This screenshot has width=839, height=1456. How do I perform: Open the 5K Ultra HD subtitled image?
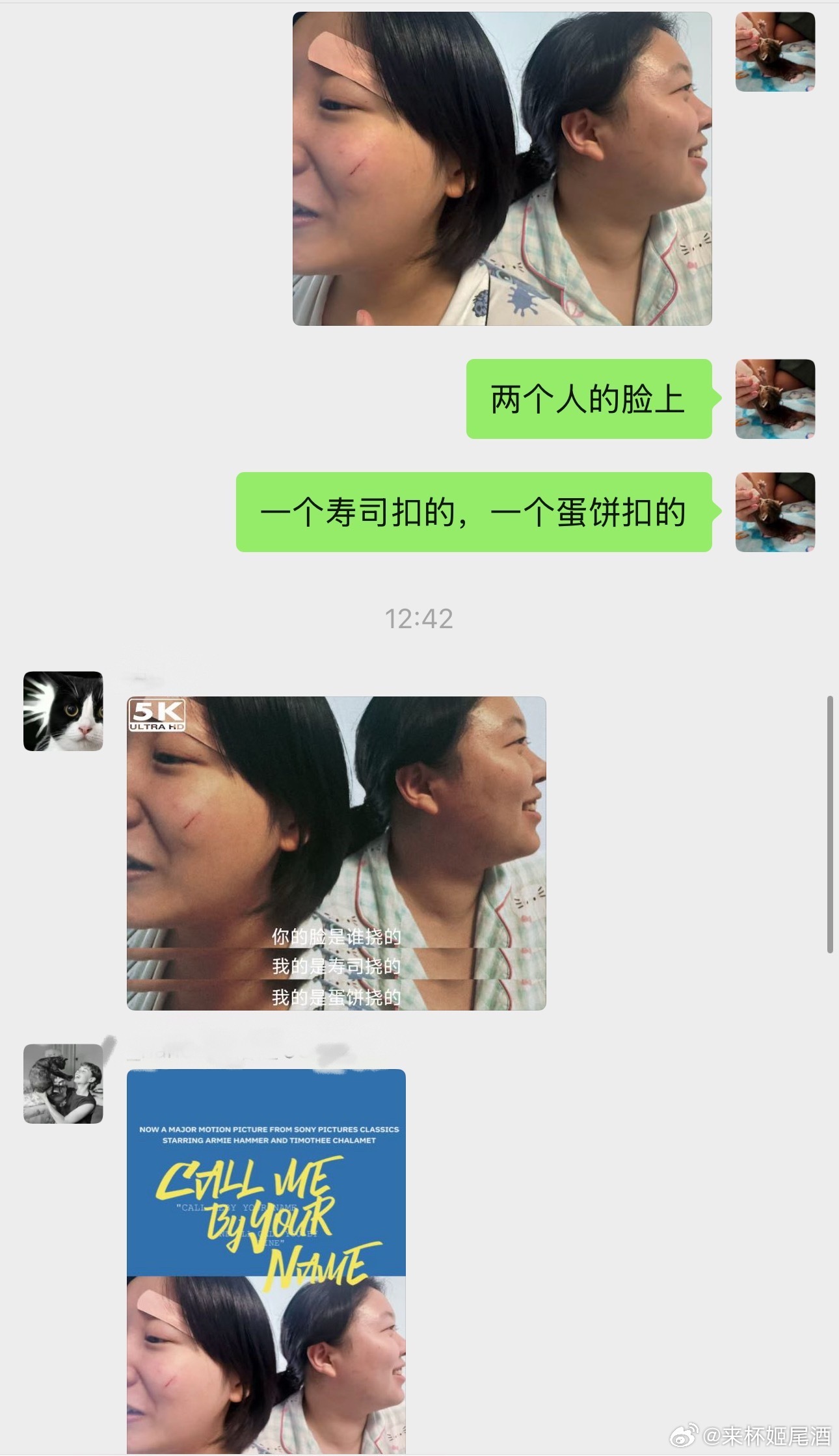(x=336, y=853)
